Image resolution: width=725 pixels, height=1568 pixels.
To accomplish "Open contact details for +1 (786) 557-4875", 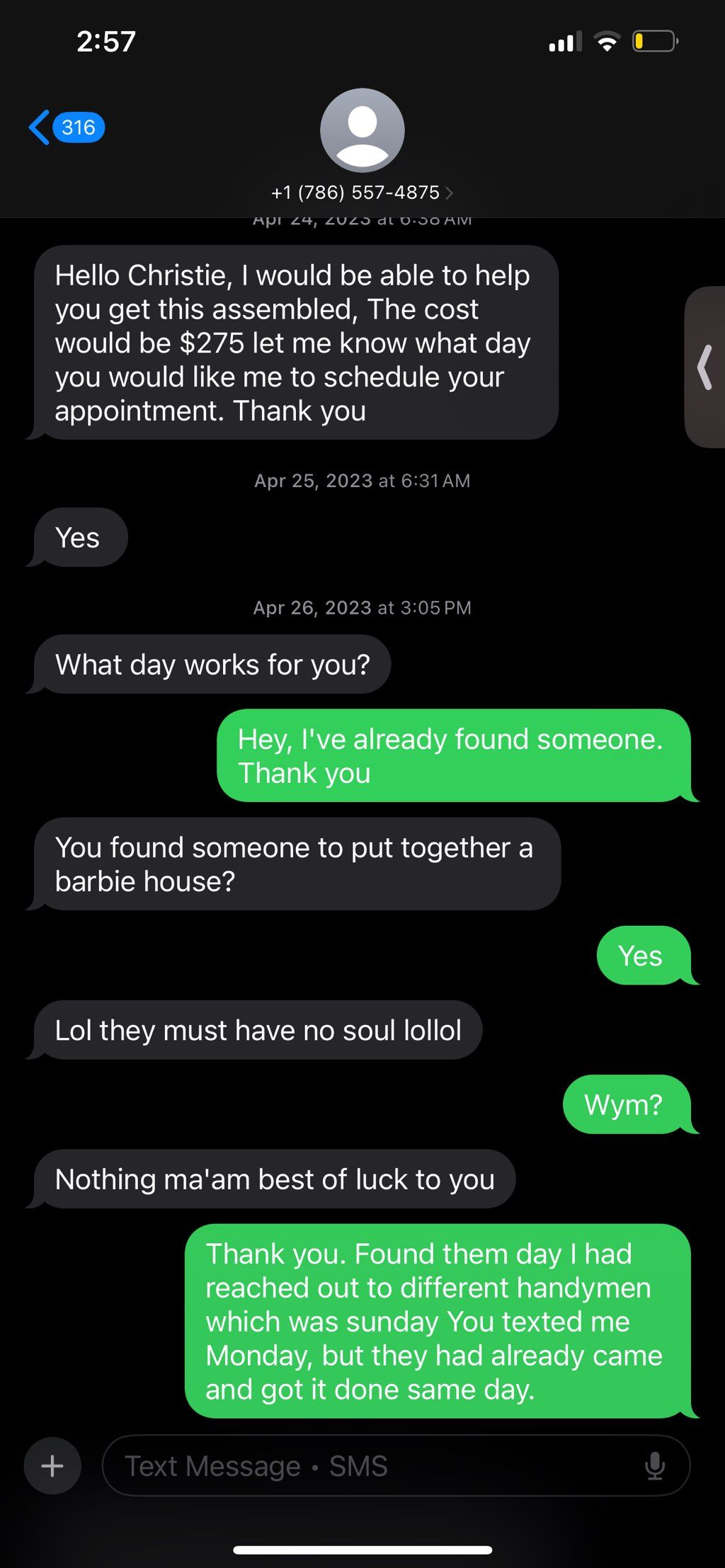I will (x=362, y=193).
